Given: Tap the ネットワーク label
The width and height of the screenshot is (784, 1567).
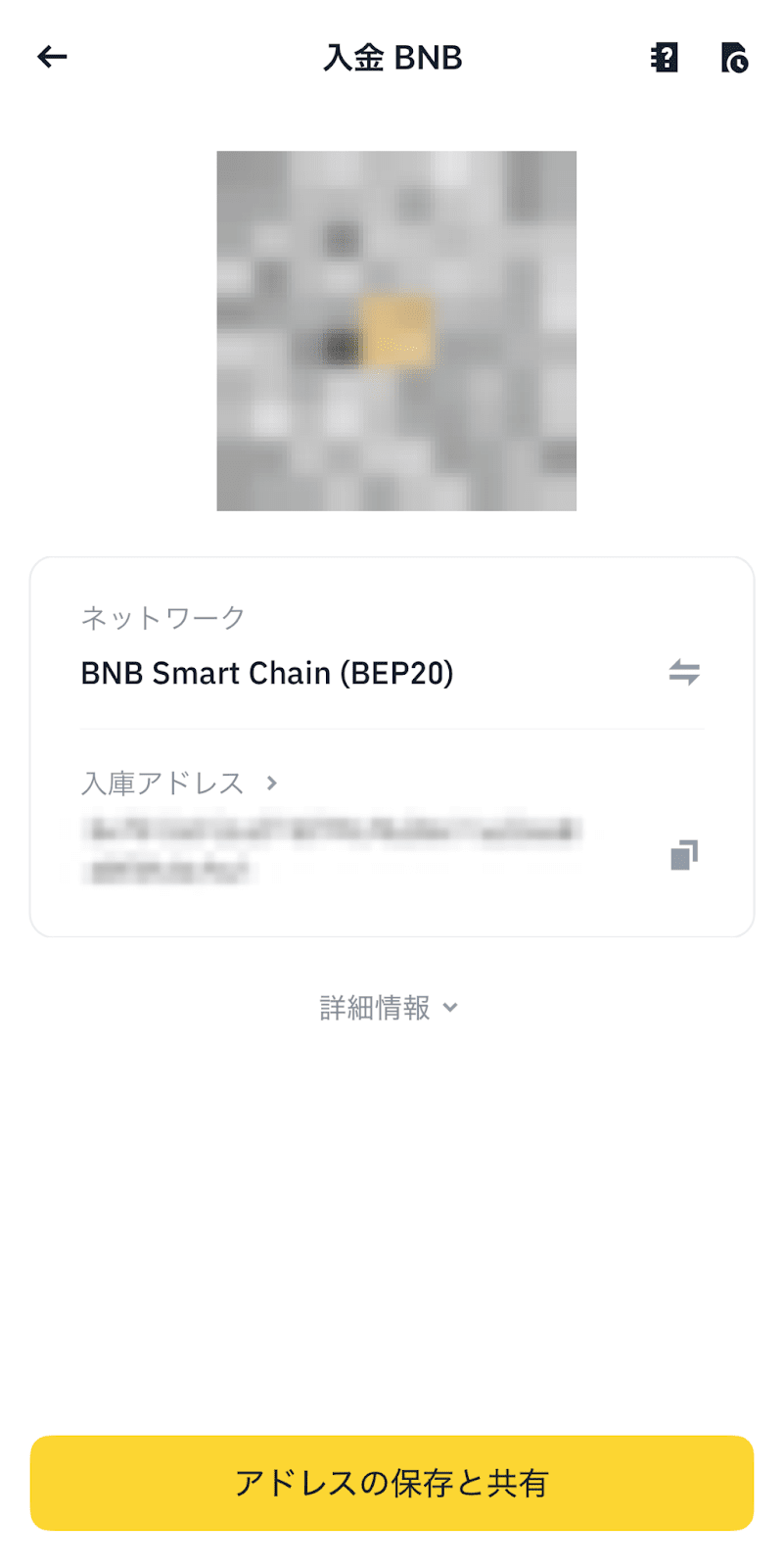Looking at the screenshot, I should pos(161,617).
